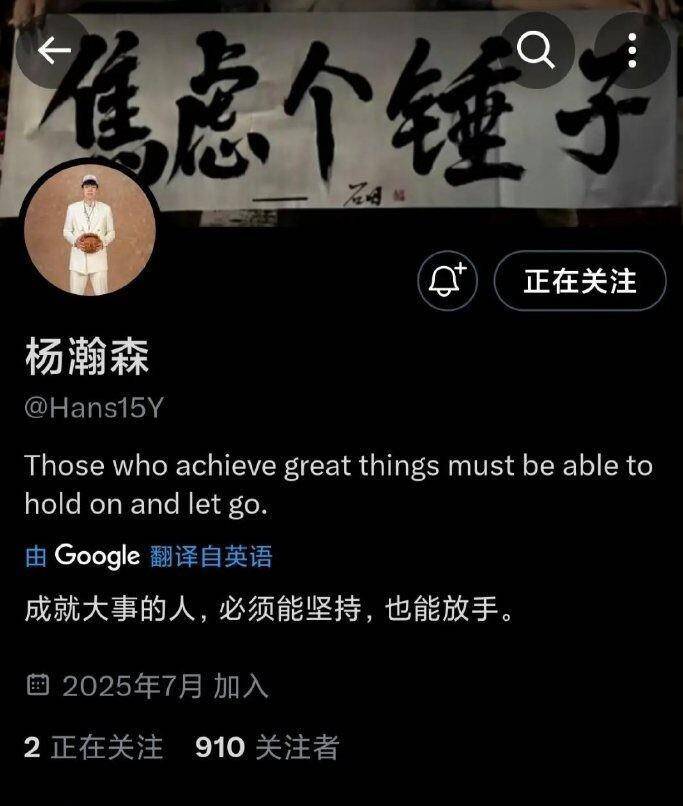Open the banner header image
Screen dimensions: 683x806
(340, 120)
